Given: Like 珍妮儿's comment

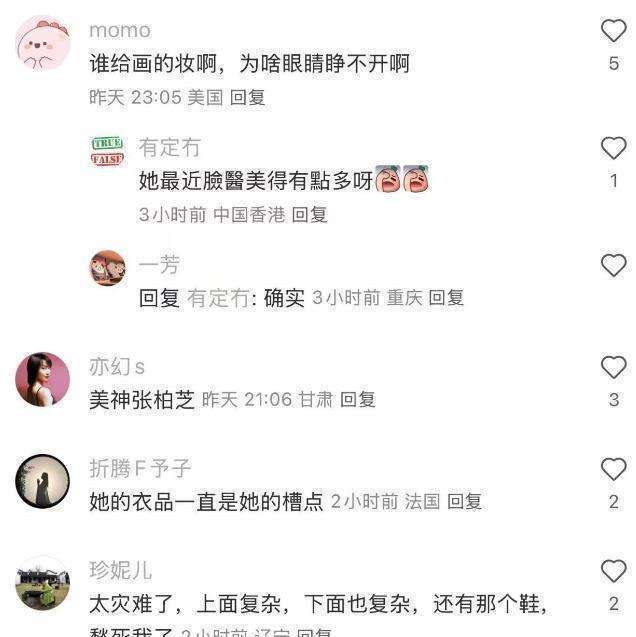Looking at the screenshot, I should [613, 571].
